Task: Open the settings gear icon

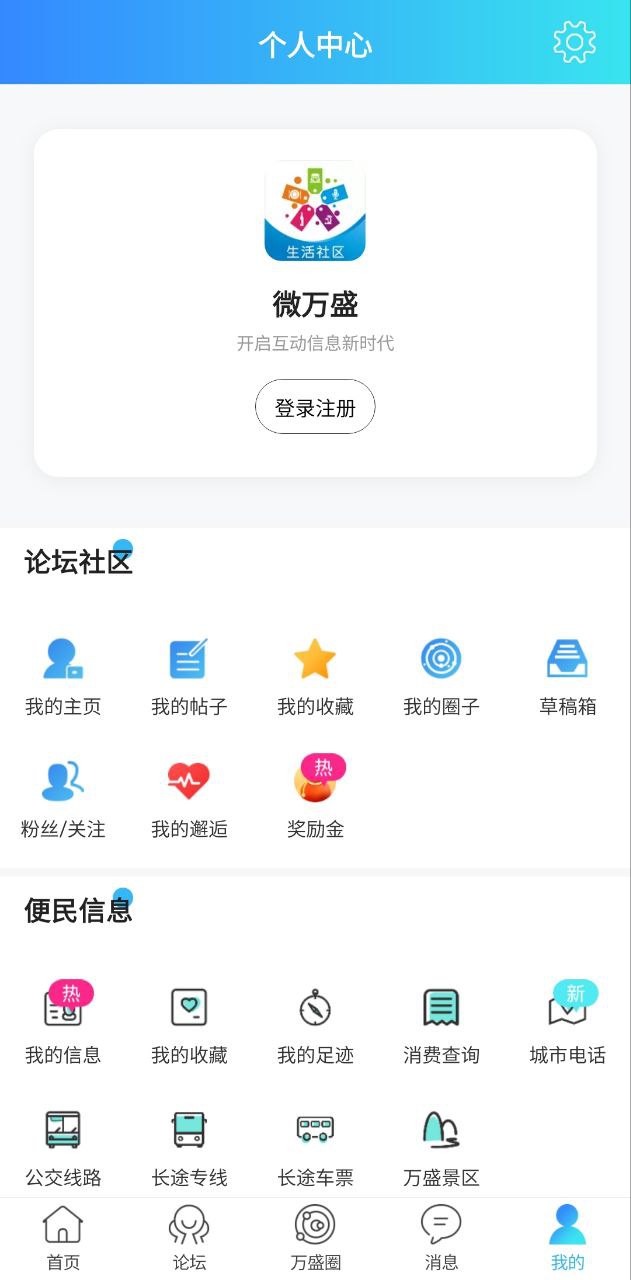Action: click(x=574, y=42)
